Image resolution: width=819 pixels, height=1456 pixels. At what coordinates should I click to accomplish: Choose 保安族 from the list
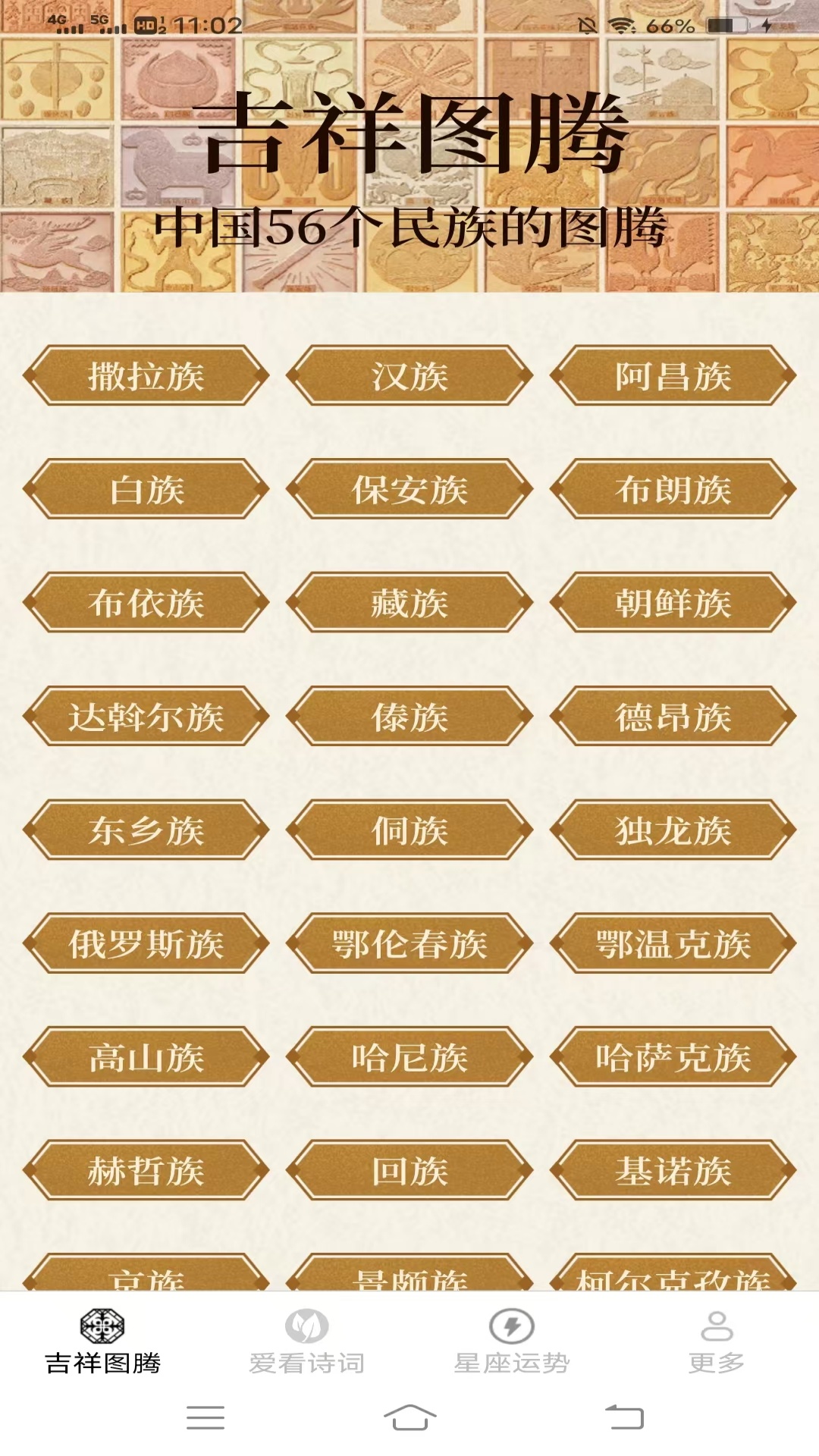click(x=409, y=489)
